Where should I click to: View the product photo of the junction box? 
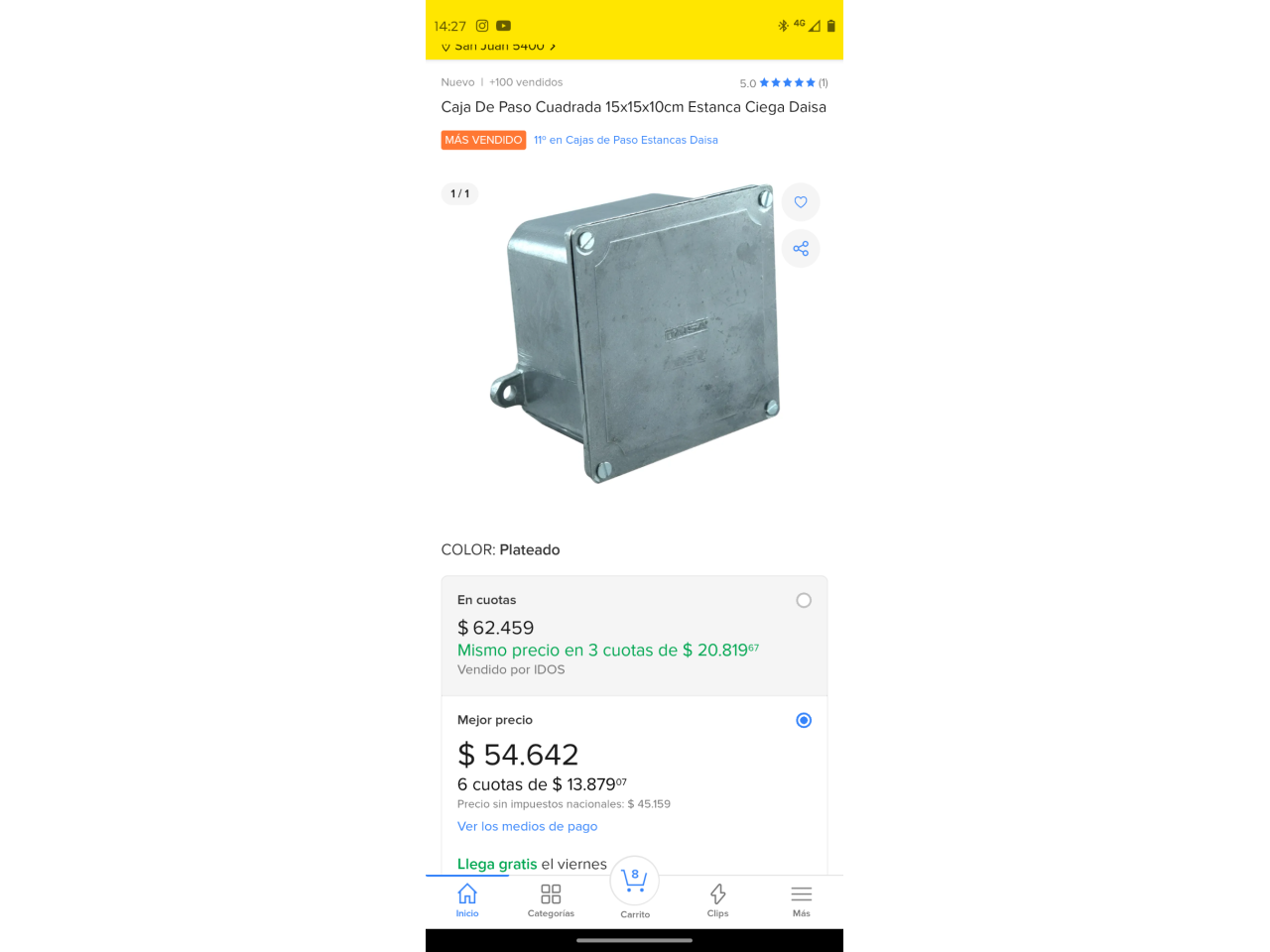(x=635, y=332)
